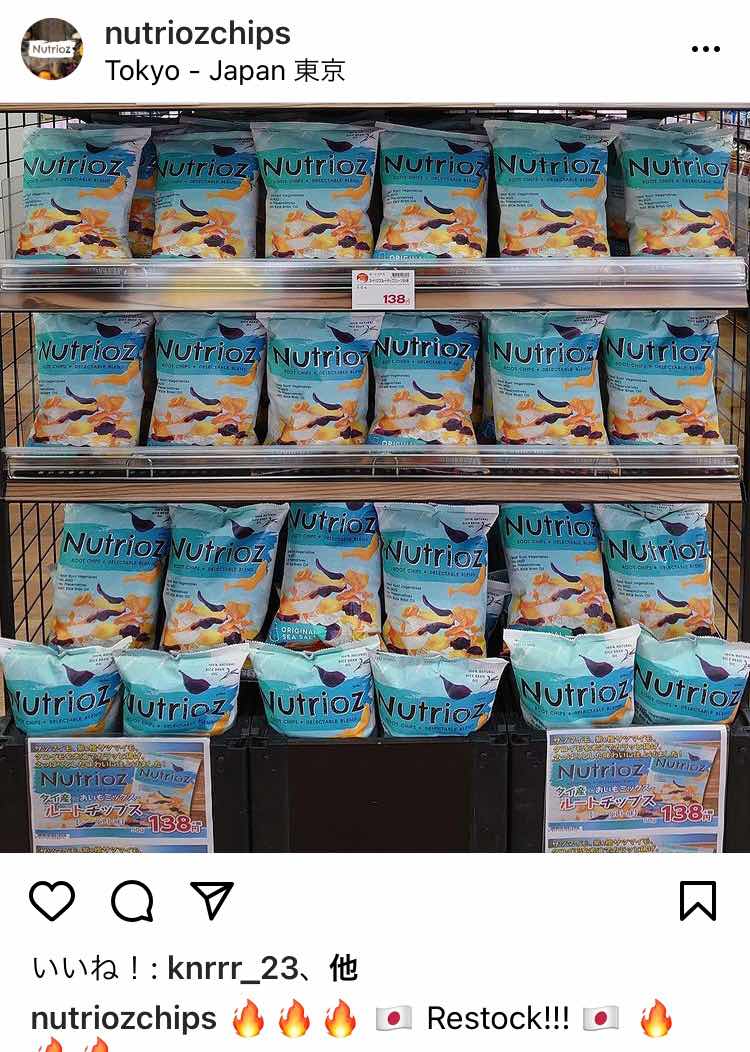This screenshot has height=1052, width=750.
Task: Like this post with the heart
Action: (52, 900)
